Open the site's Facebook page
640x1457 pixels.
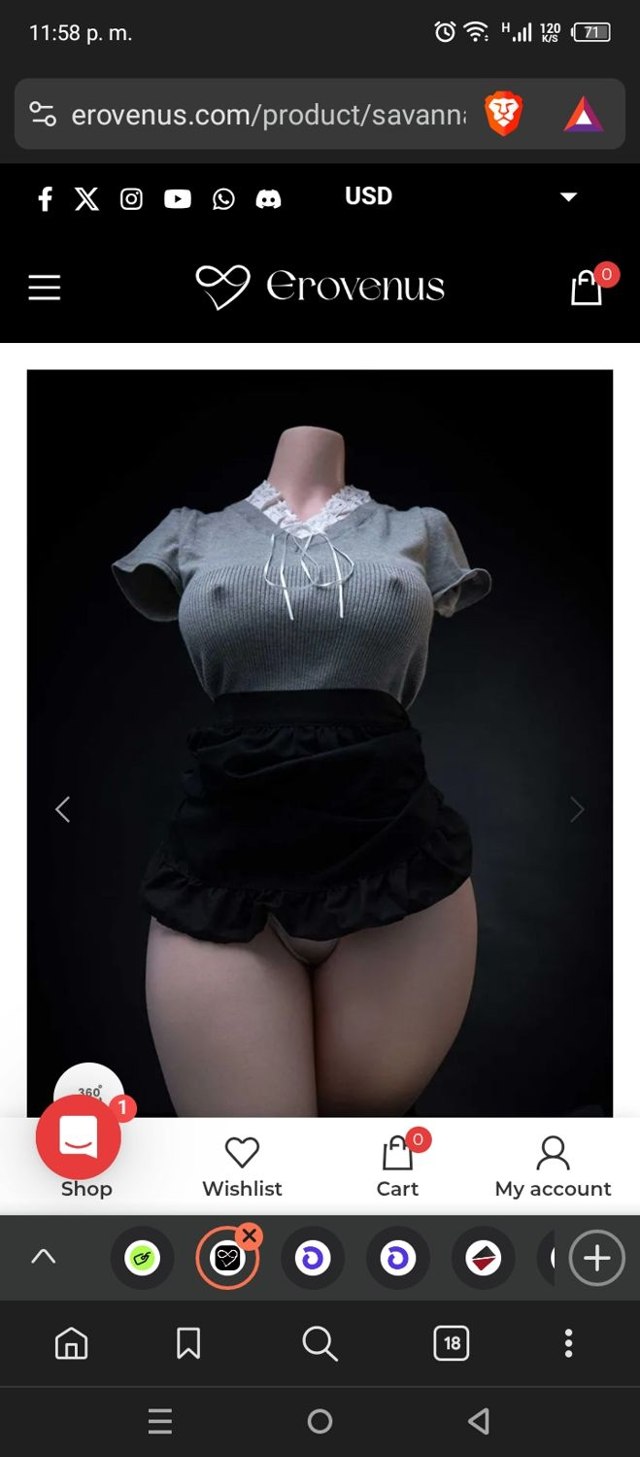point(44,199)
